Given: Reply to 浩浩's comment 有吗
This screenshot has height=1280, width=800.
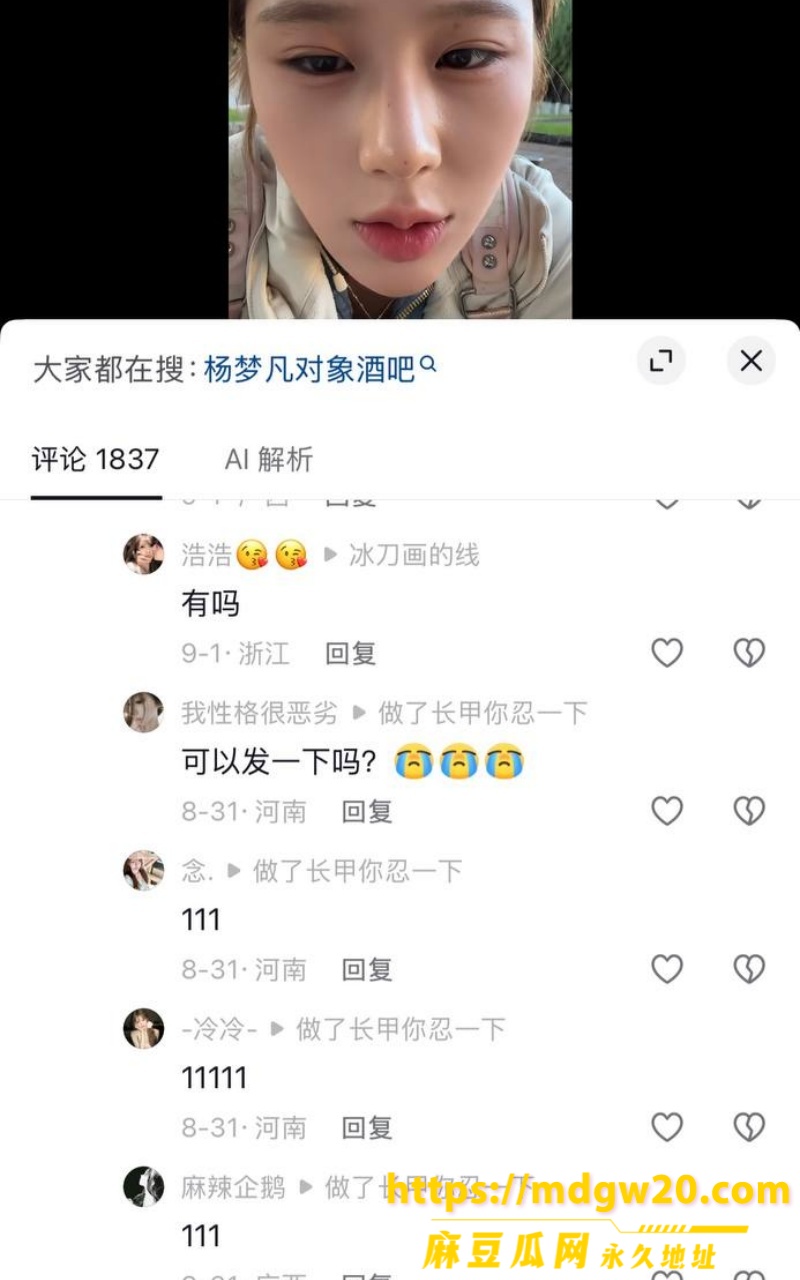Looking at the screenshot, I should (350, 654).
